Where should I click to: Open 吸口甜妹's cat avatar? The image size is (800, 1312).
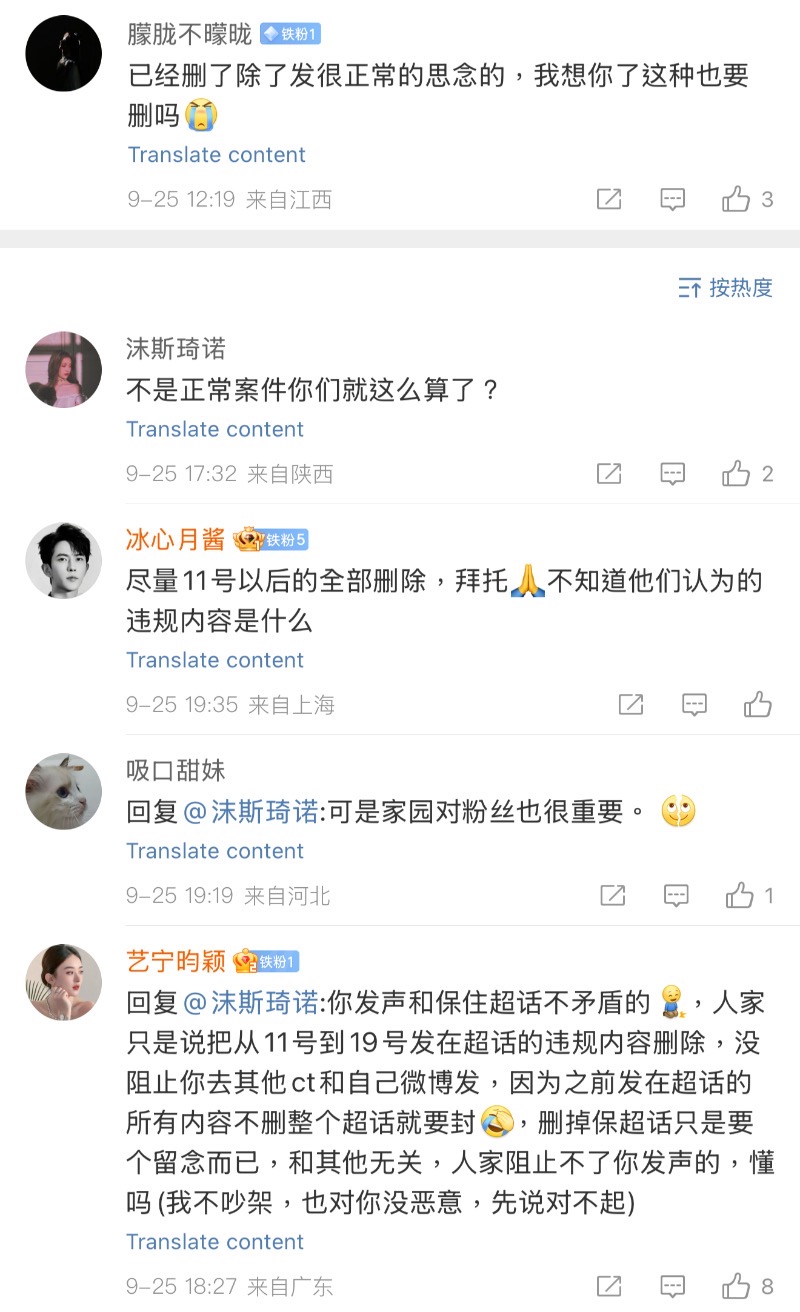64,792
